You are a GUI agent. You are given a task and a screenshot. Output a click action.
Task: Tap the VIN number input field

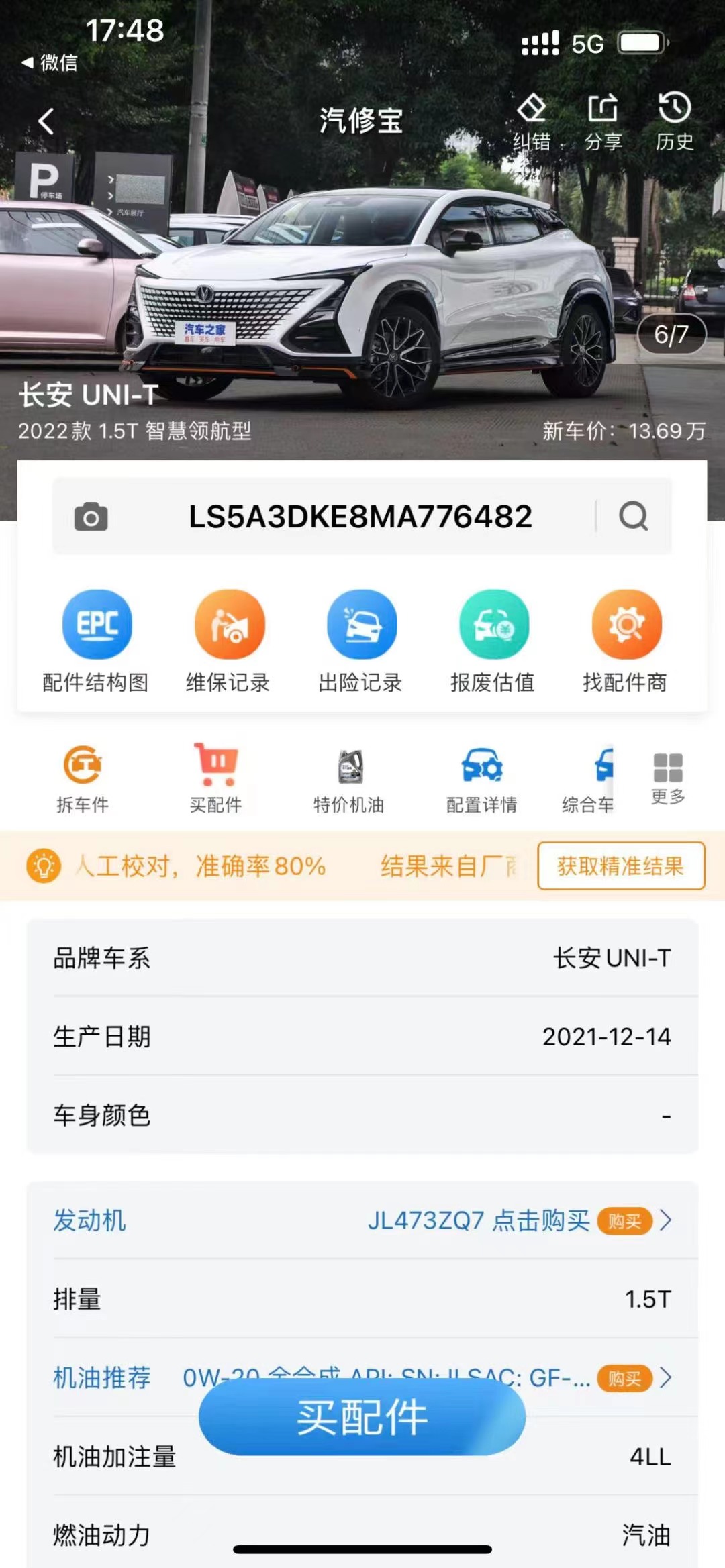[x=360, y=517]
